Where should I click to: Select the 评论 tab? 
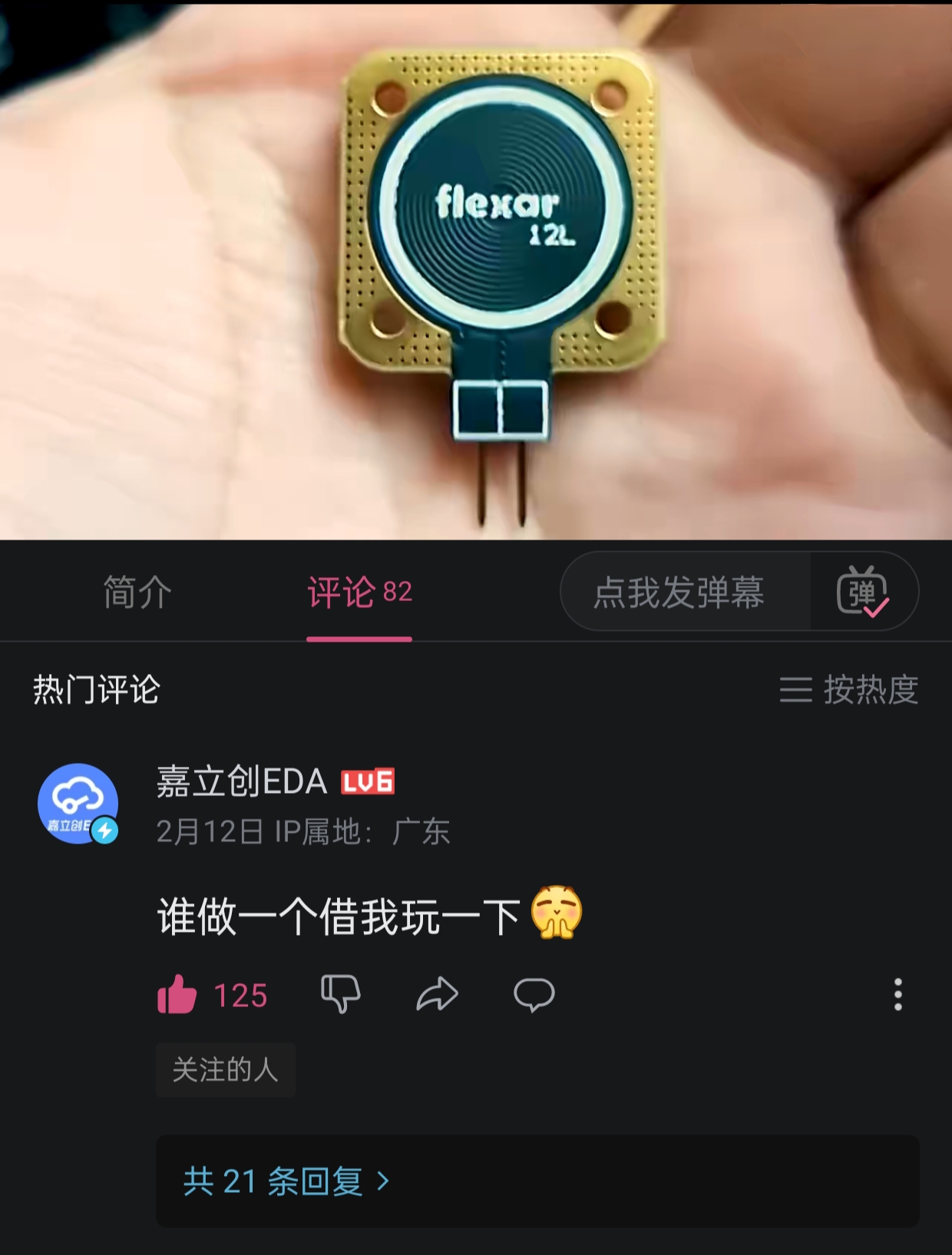359,593
